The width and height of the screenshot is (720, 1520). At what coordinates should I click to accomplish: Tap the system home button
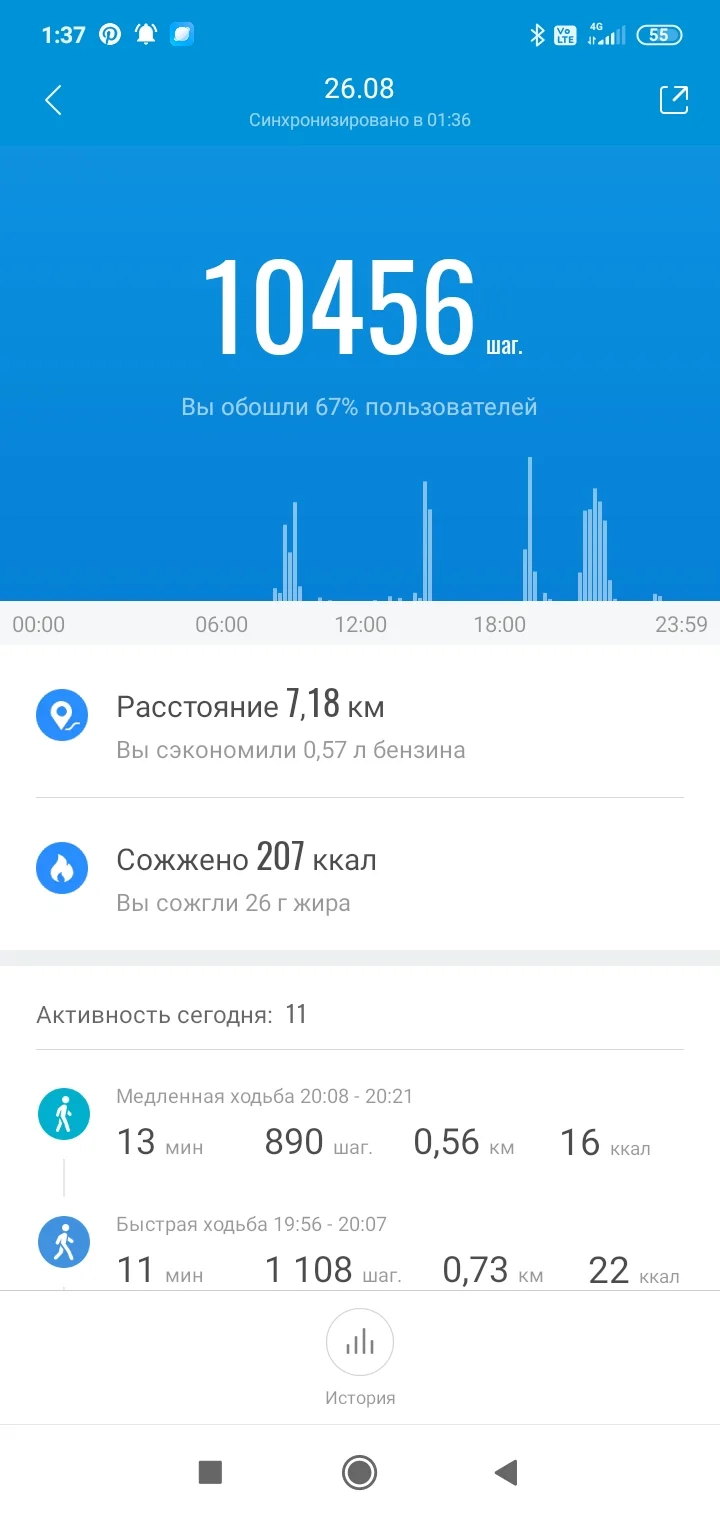point(359,1472)
